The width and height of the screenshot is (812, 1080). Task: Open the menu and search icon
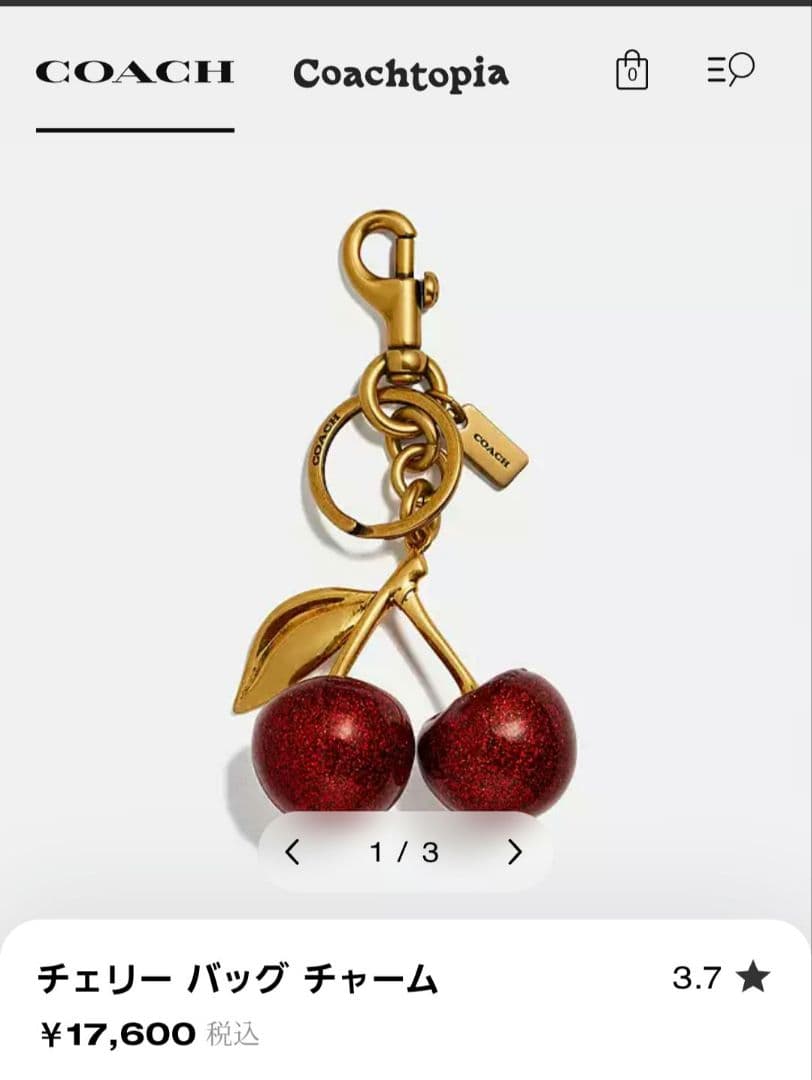(730, 70)
